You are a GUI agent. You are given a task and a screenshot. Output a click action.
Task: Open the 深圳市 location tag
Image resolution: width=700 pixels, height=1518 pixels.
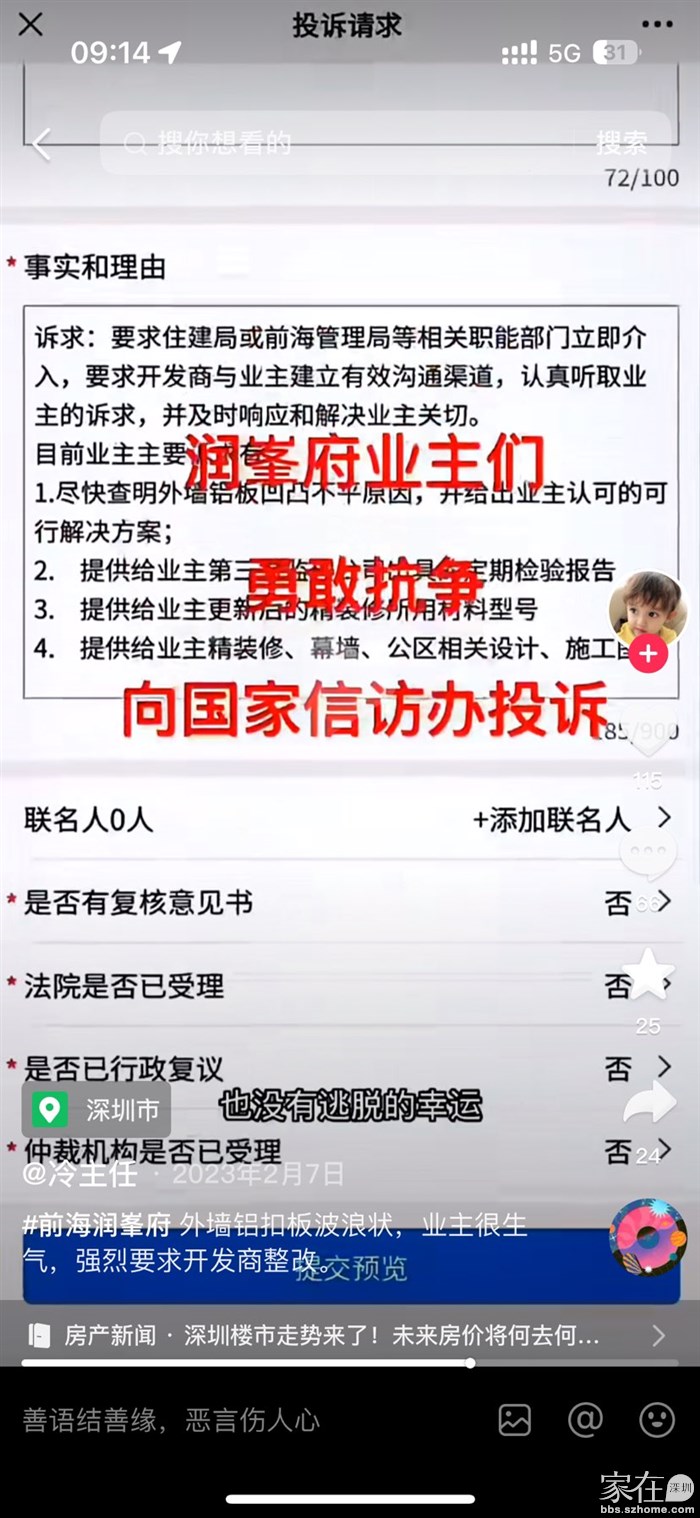click(x=97, y=1110)
